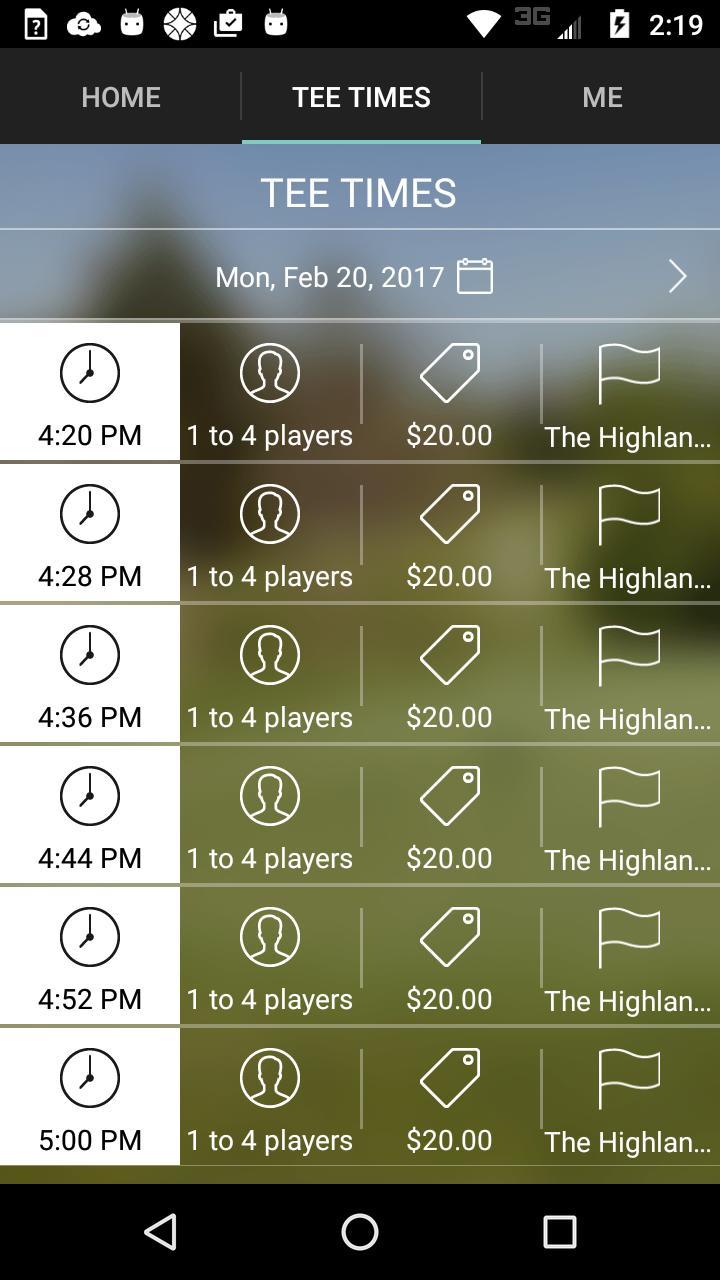Open the calendar icon next to the date
The height and width of the screenshot is (1280, 720).
tap(474, 276)
